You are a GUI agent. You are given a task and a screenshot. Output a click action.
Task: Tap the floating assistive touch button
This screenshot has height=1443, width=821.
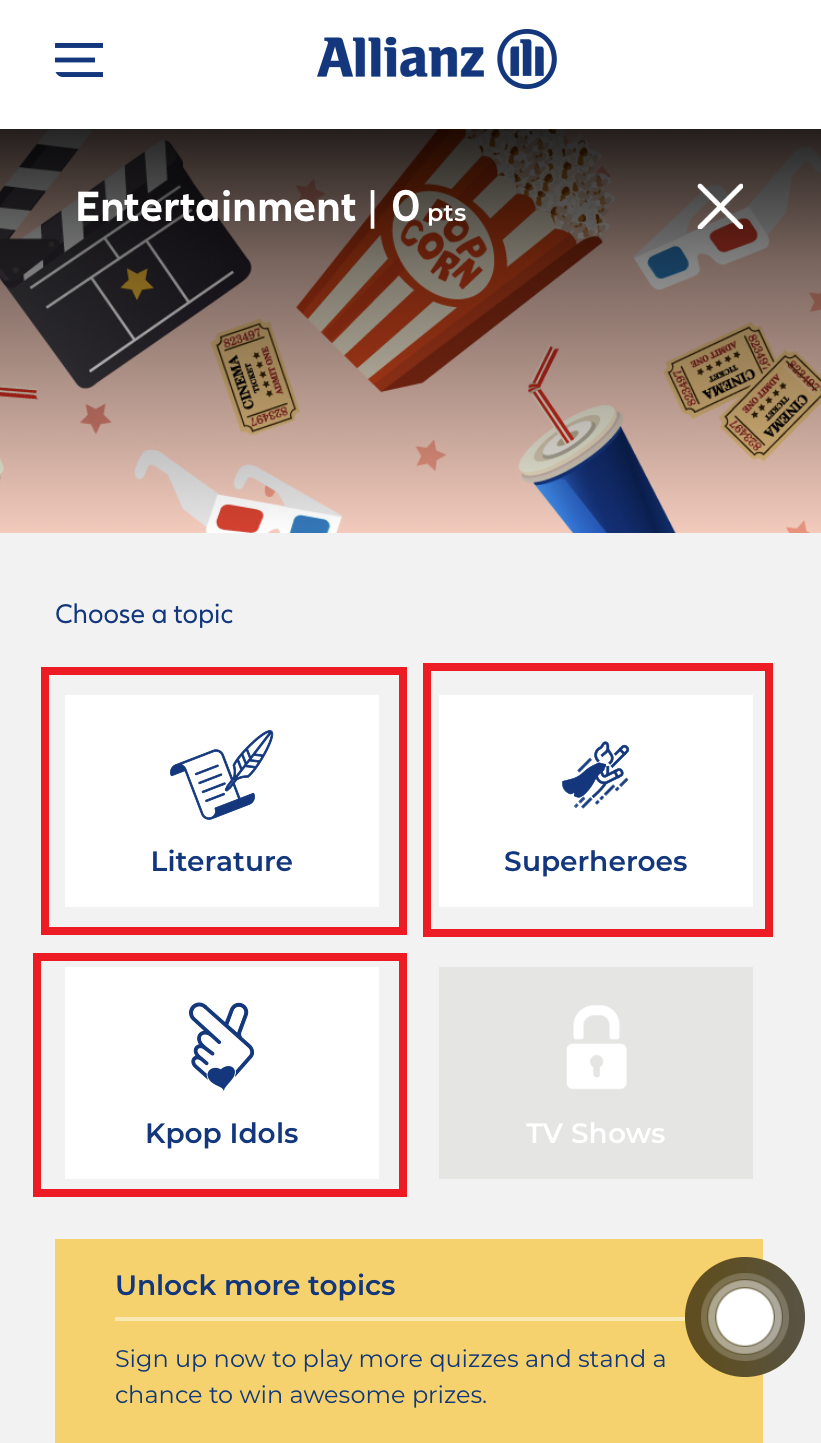[x=745, y=1317]
